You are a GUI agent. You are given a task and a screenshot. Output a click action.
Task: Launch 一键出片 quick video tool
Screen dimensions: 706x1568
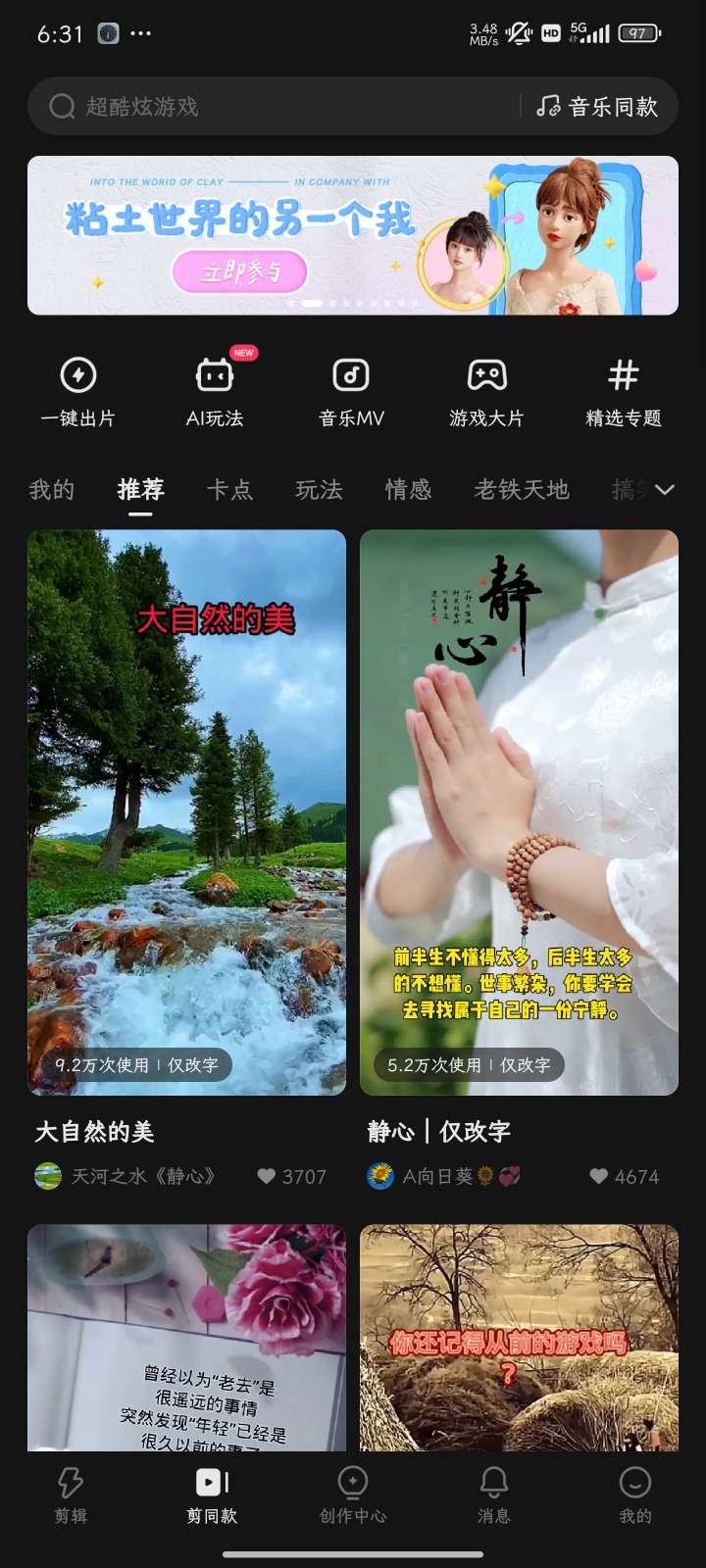tap(78, 391)
